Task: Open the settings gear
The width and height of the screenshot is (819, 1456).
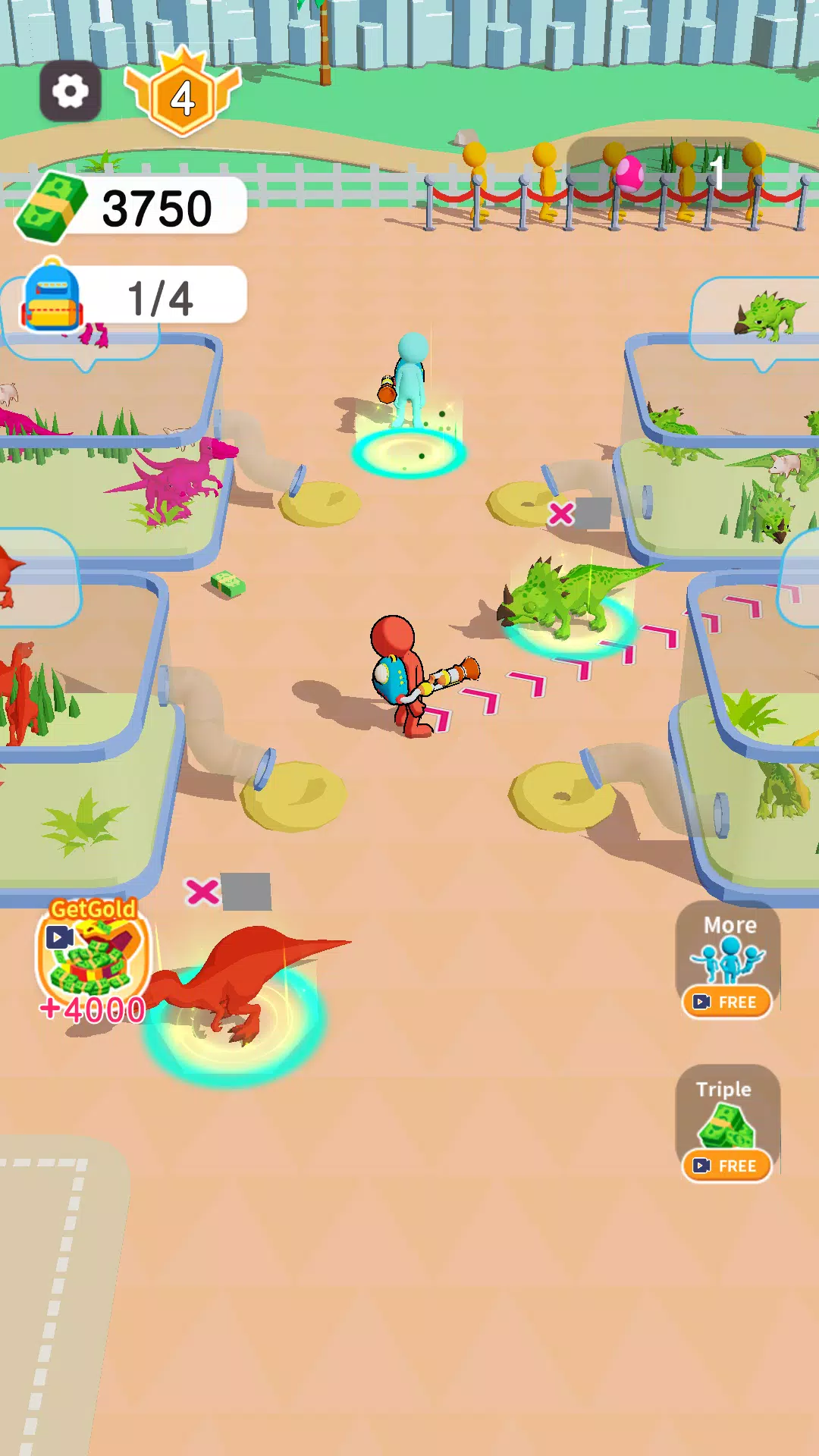Action: click(70, 92)
